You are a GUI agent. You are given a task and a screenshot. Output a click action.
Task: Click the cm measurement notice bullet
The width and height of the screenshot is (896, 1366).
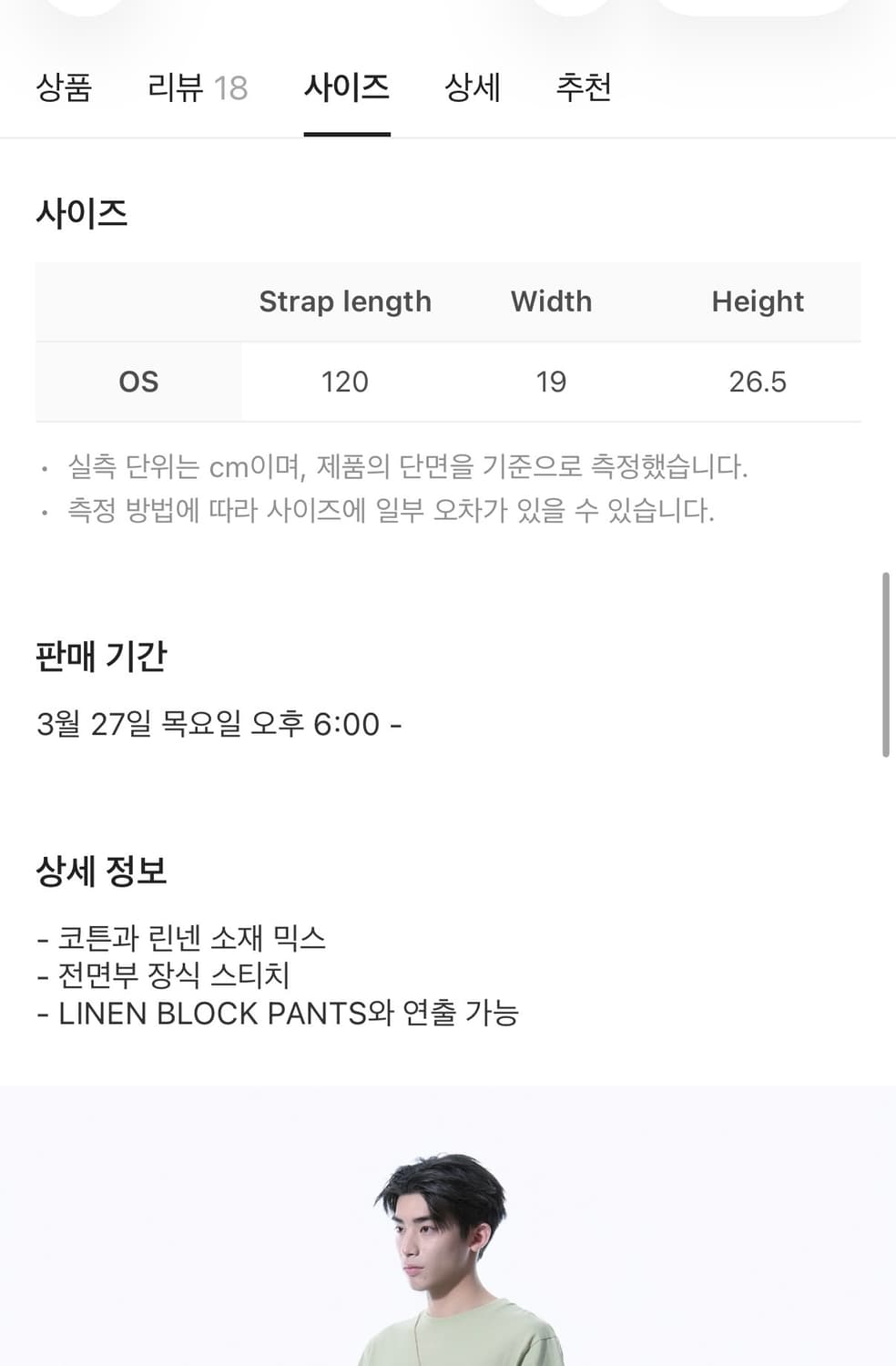pyautogui.click(x=409, y=466)
